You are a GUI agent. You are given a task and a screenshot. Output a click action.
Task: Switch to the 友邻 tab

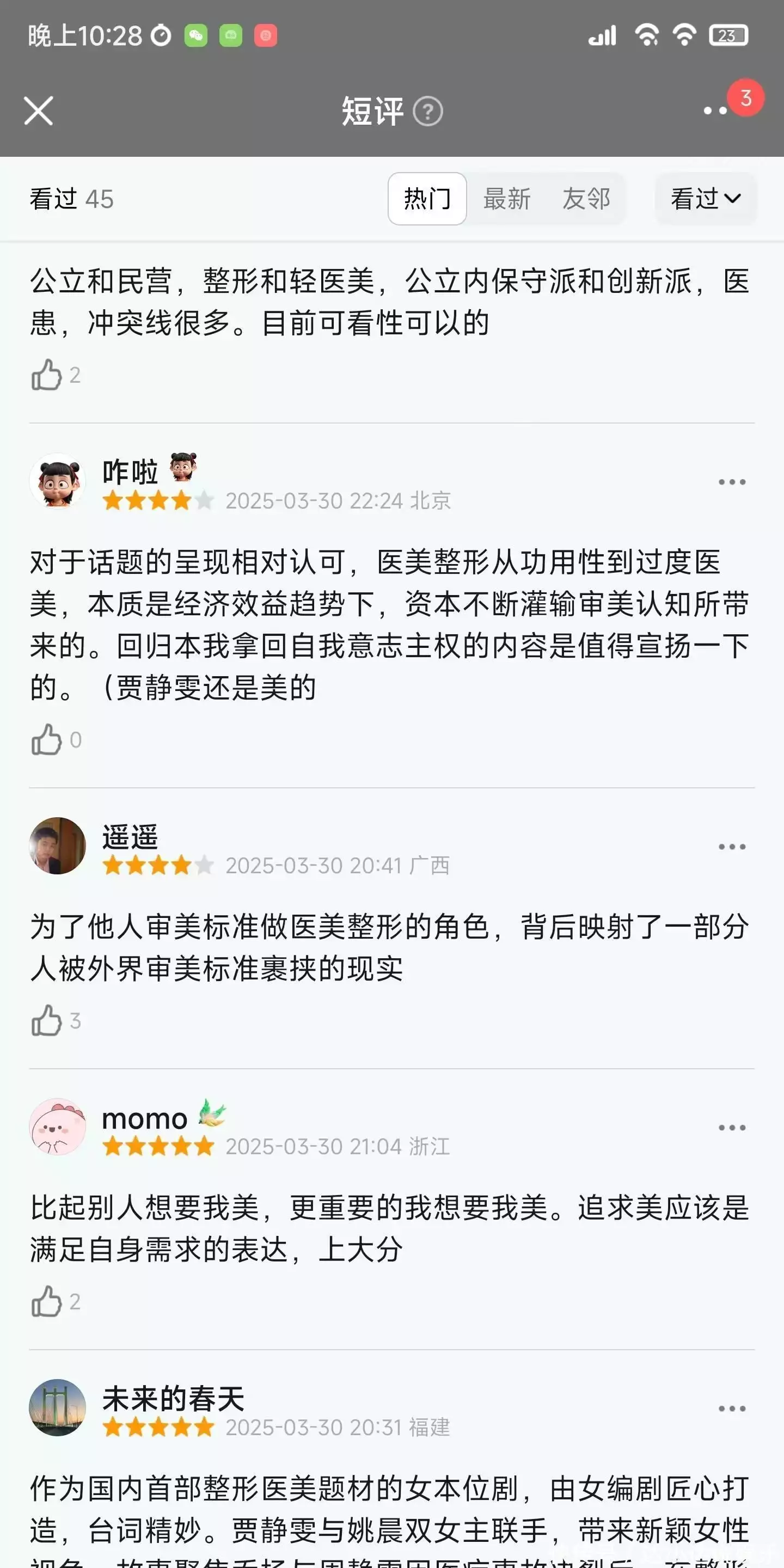coord(586,199)
